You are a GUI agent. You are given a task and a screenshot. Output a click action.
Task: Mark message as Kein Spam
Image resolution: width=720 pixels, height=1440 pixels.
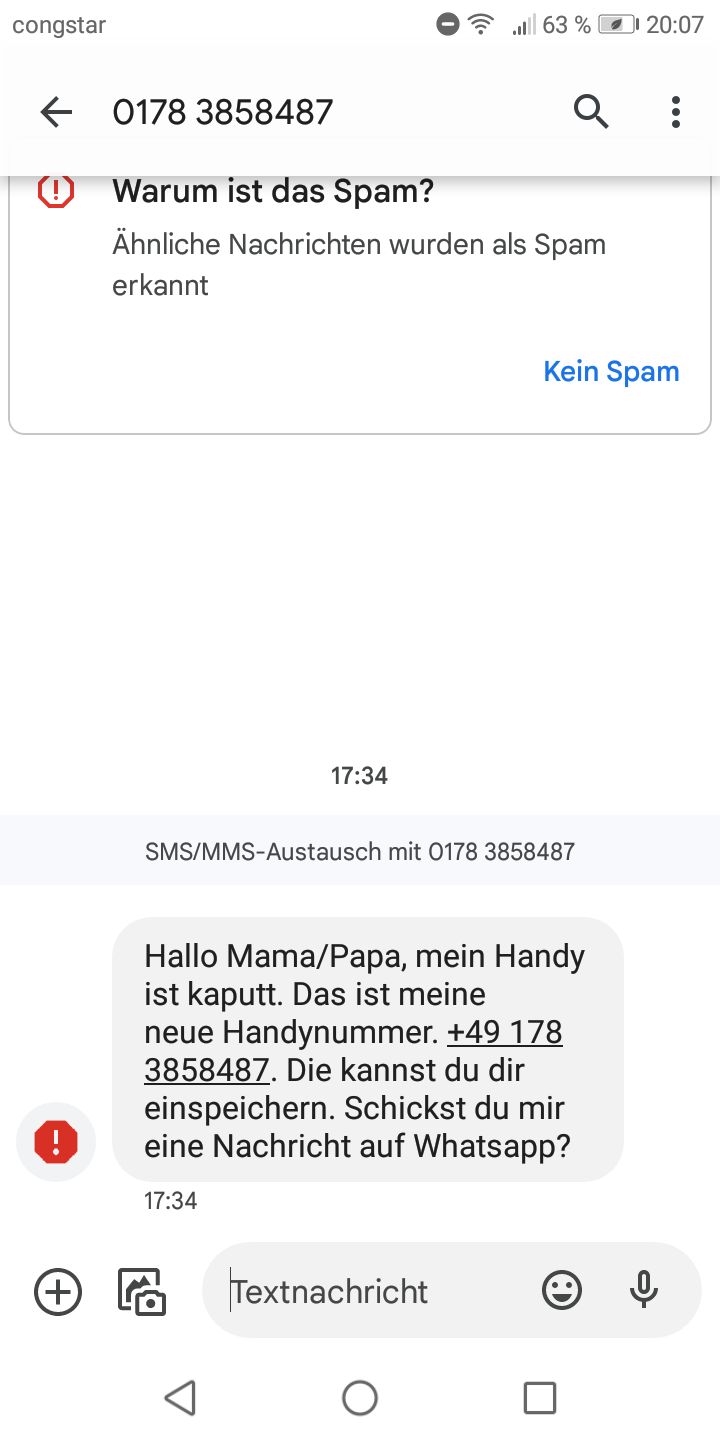[x=611, y=372]
